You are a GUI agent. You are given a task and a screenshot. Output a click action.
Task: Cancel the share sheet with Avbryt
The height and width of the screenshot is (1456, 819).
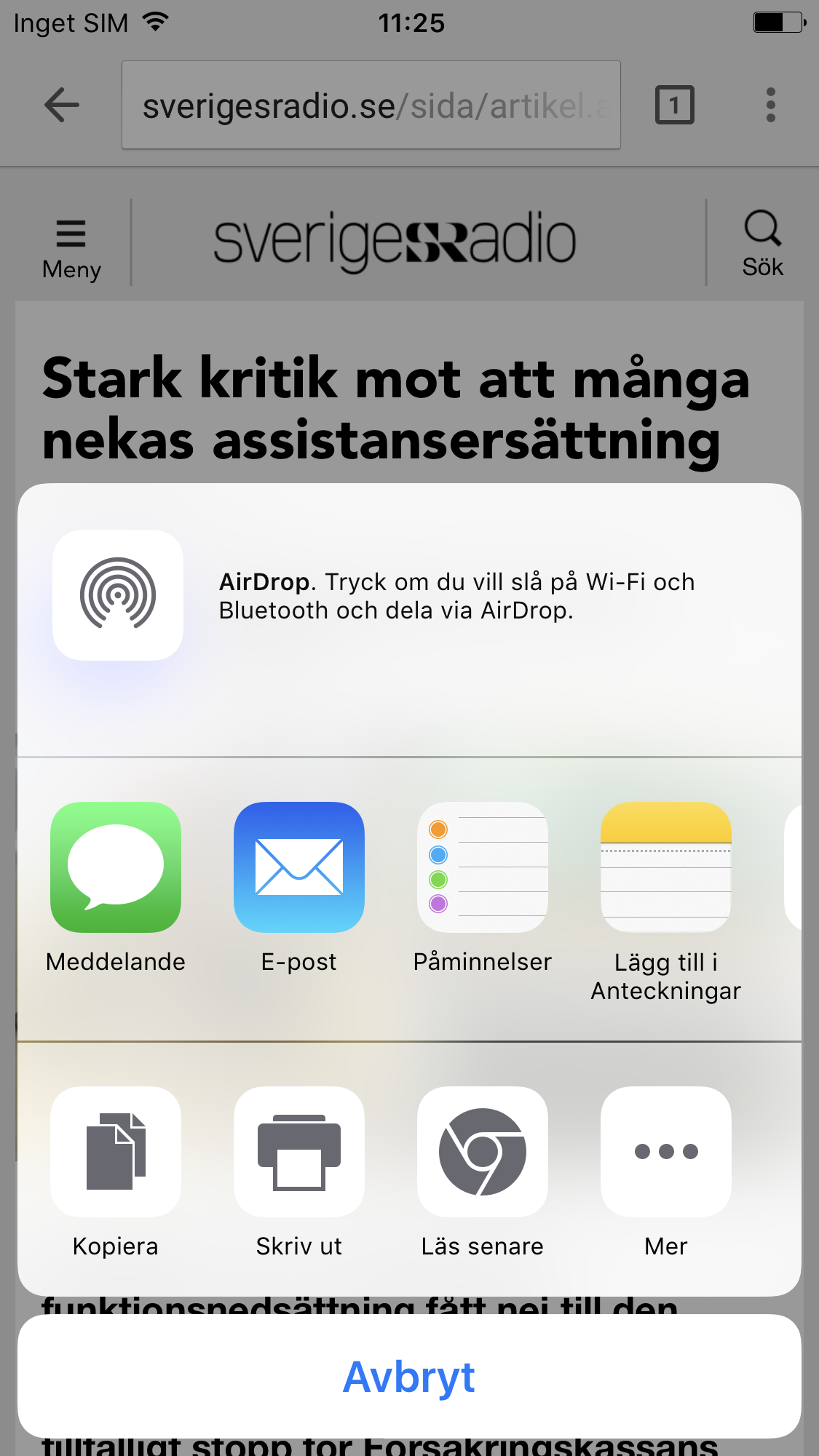pyautogui.click(x=409, y=1376)
